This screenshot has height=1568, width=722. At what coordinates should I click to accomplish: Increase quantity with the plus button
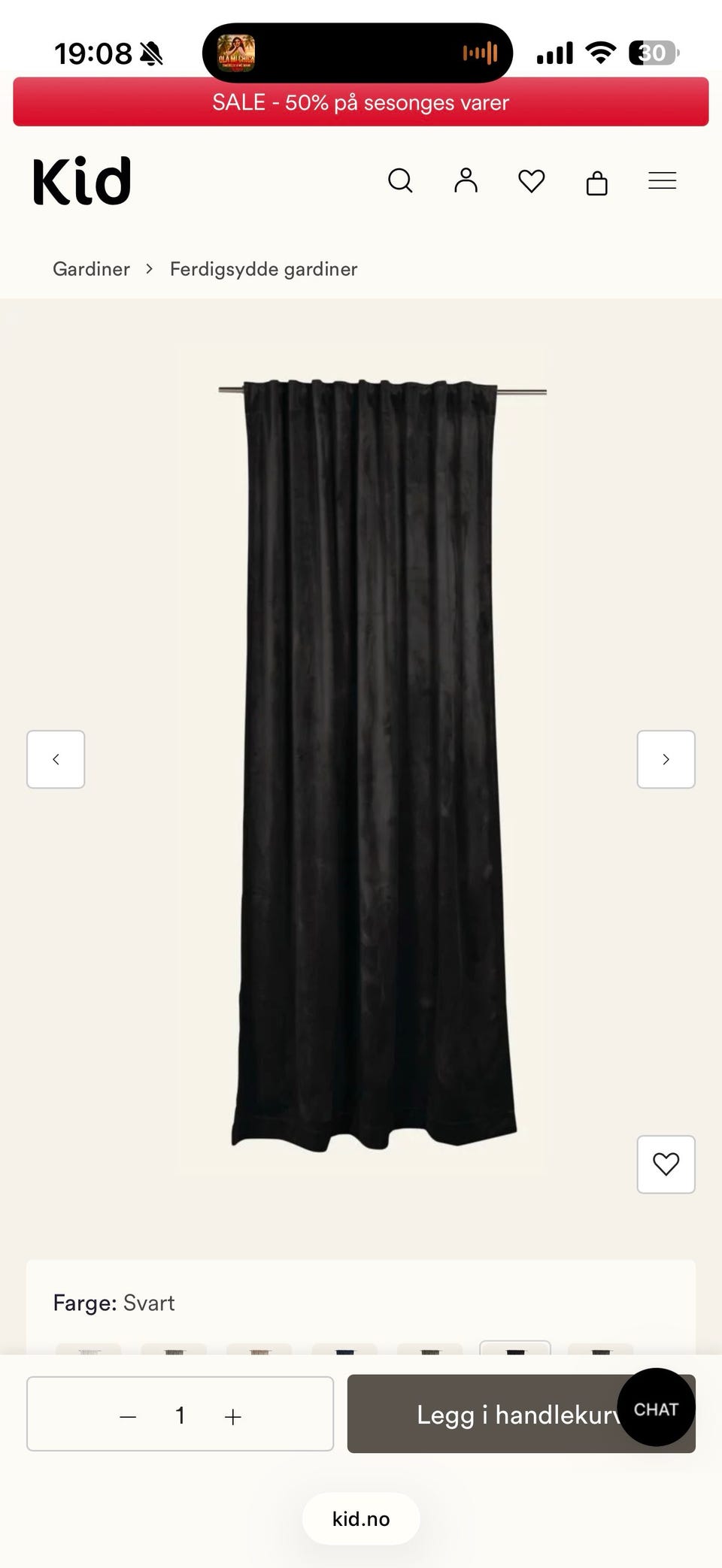233,1417
